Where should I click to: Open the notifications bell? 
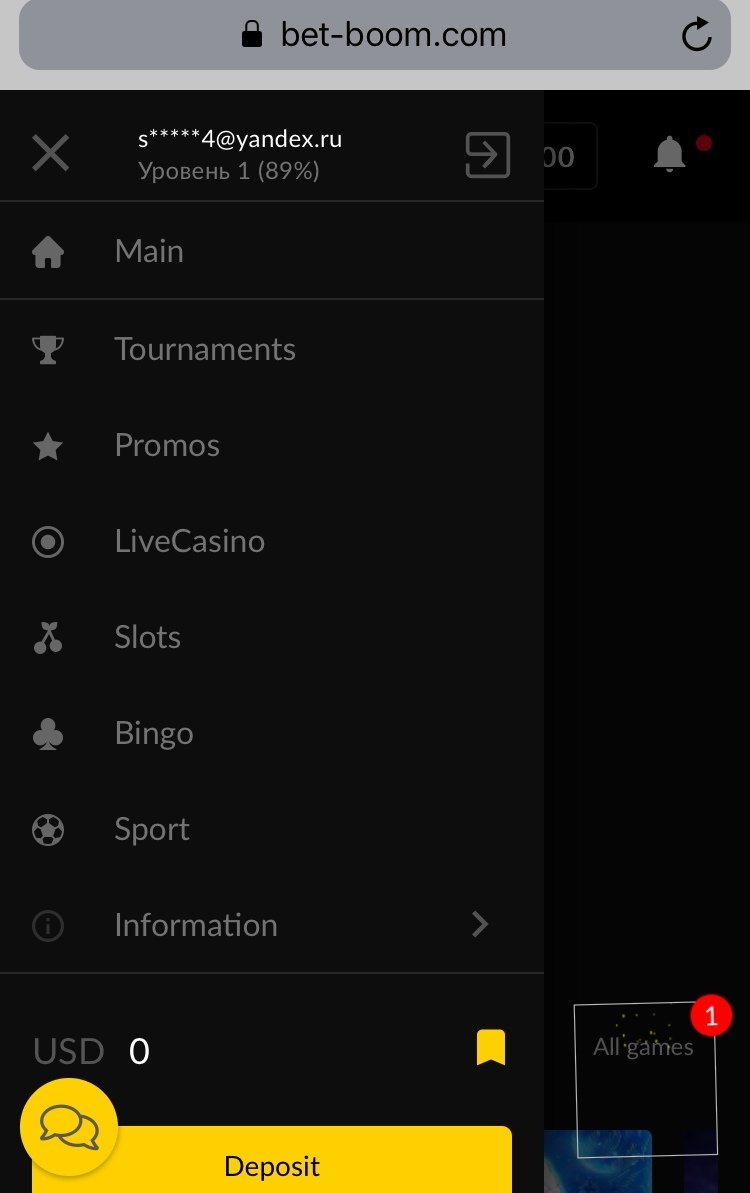coord(669,155)
